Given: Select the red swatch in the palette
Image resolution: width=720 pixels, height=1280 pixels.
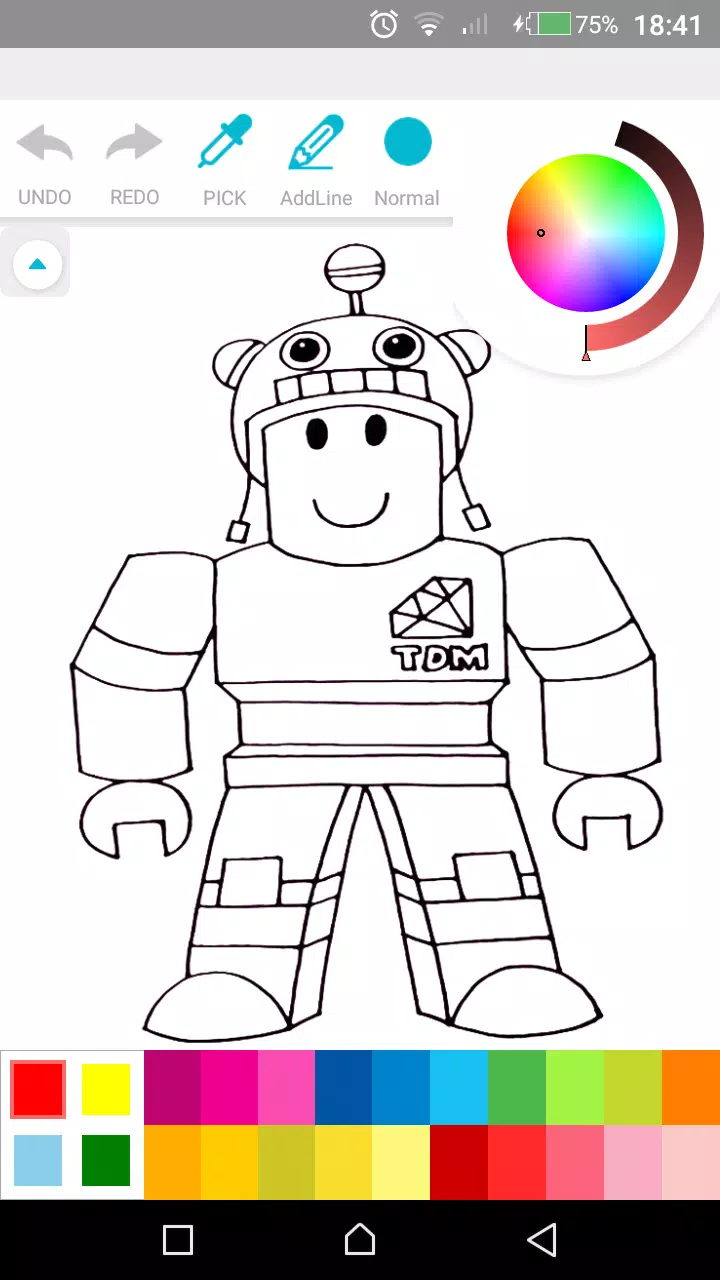Looking at the screenshot, I should click(37, 1089).
